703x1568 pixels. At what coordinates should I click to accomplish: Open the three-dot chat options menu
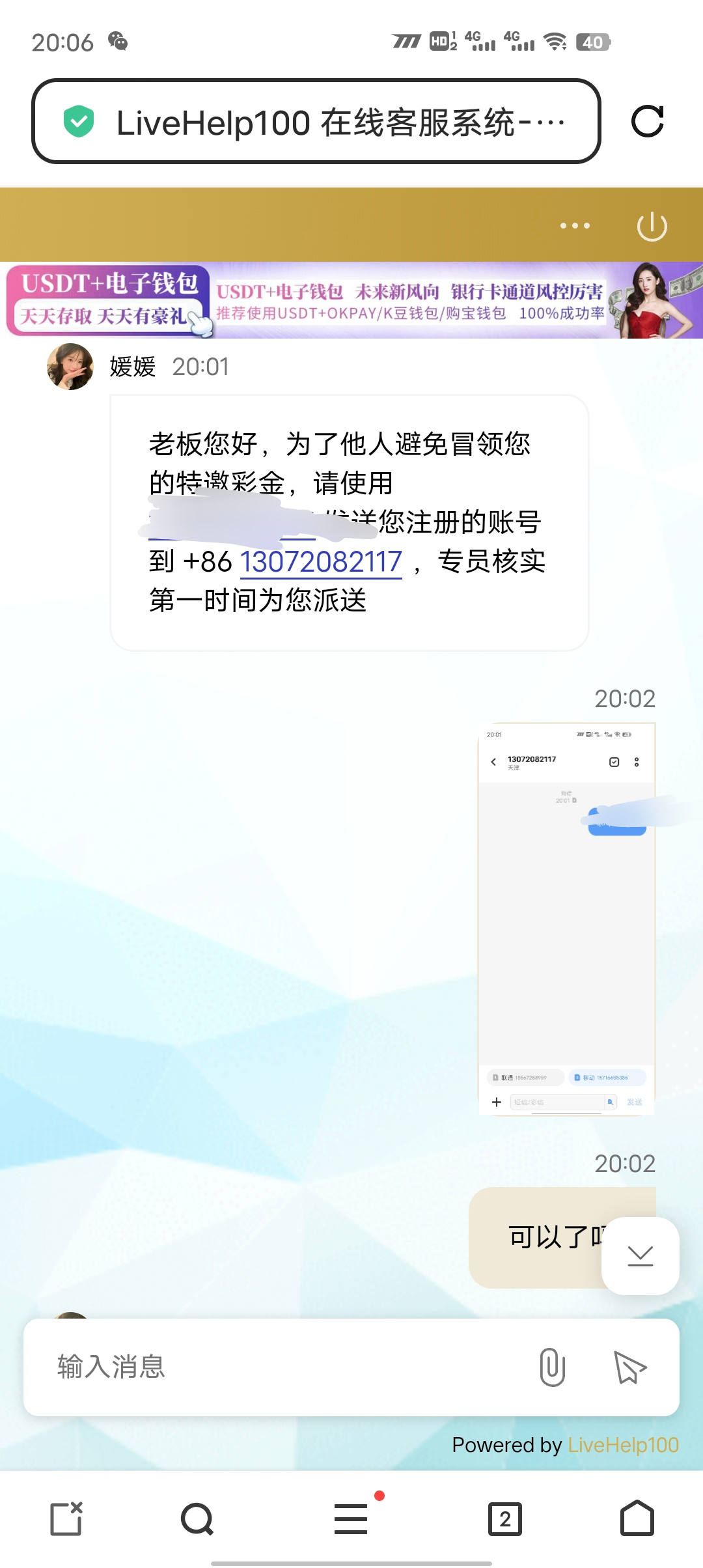click(575, 226)
